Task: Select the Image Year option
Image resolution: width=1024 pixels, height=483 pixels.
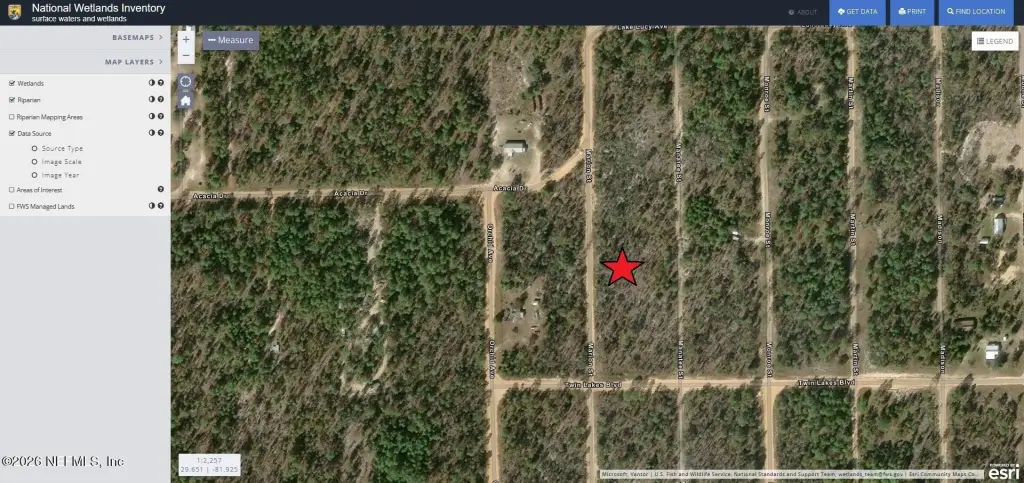Action: [x=35, y=175]
